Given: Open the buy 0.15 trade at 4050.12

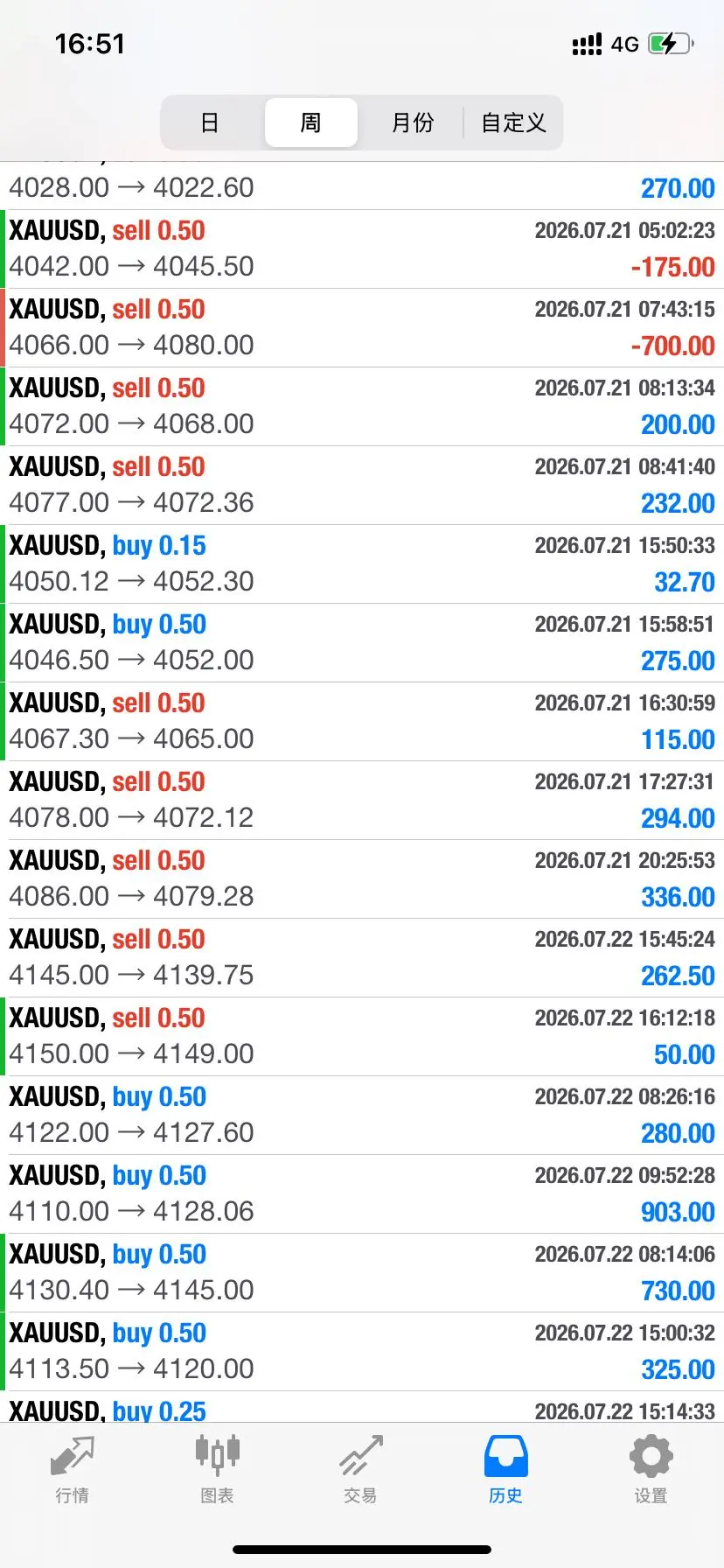Looking at the screenshot, I should [362, 564].
